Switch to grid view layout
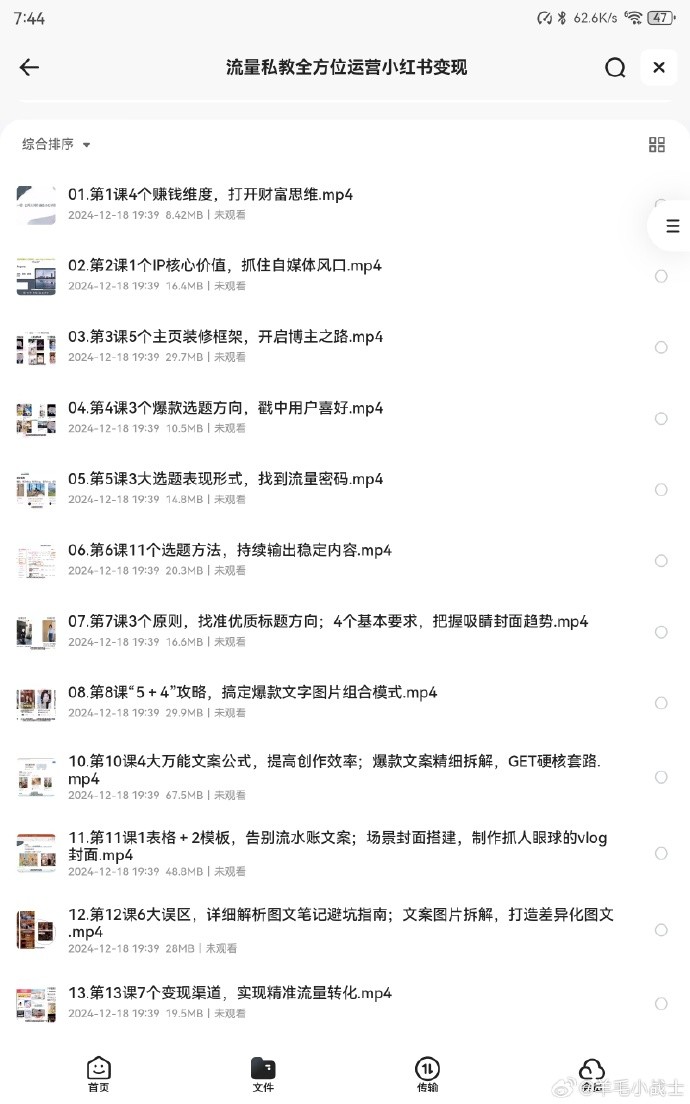The width and height of the screenshot is (690, 1104). click(x=657, y=145)
